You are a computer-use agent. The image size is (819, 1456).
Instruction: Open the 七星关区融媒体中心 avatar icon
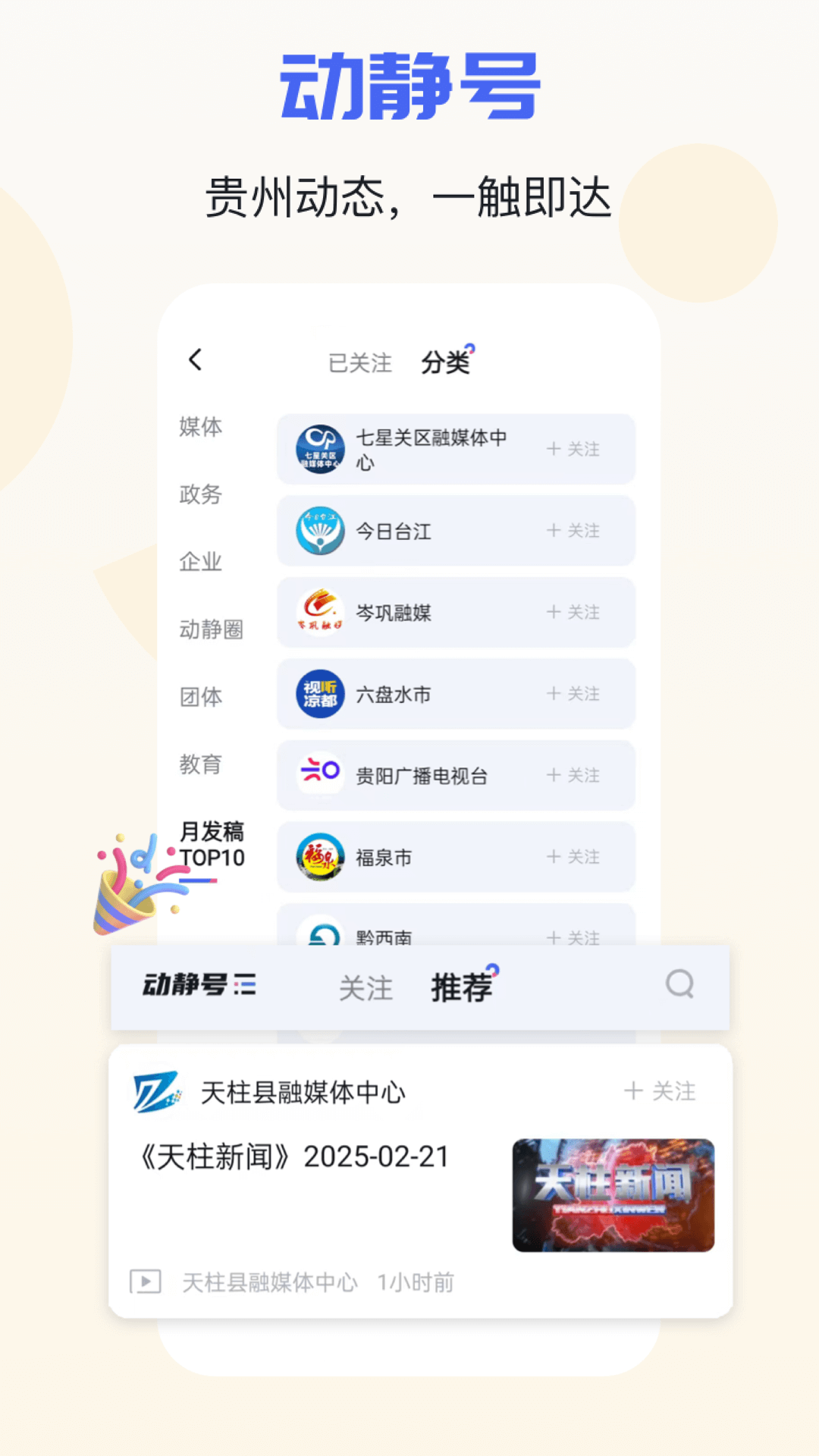319,449
